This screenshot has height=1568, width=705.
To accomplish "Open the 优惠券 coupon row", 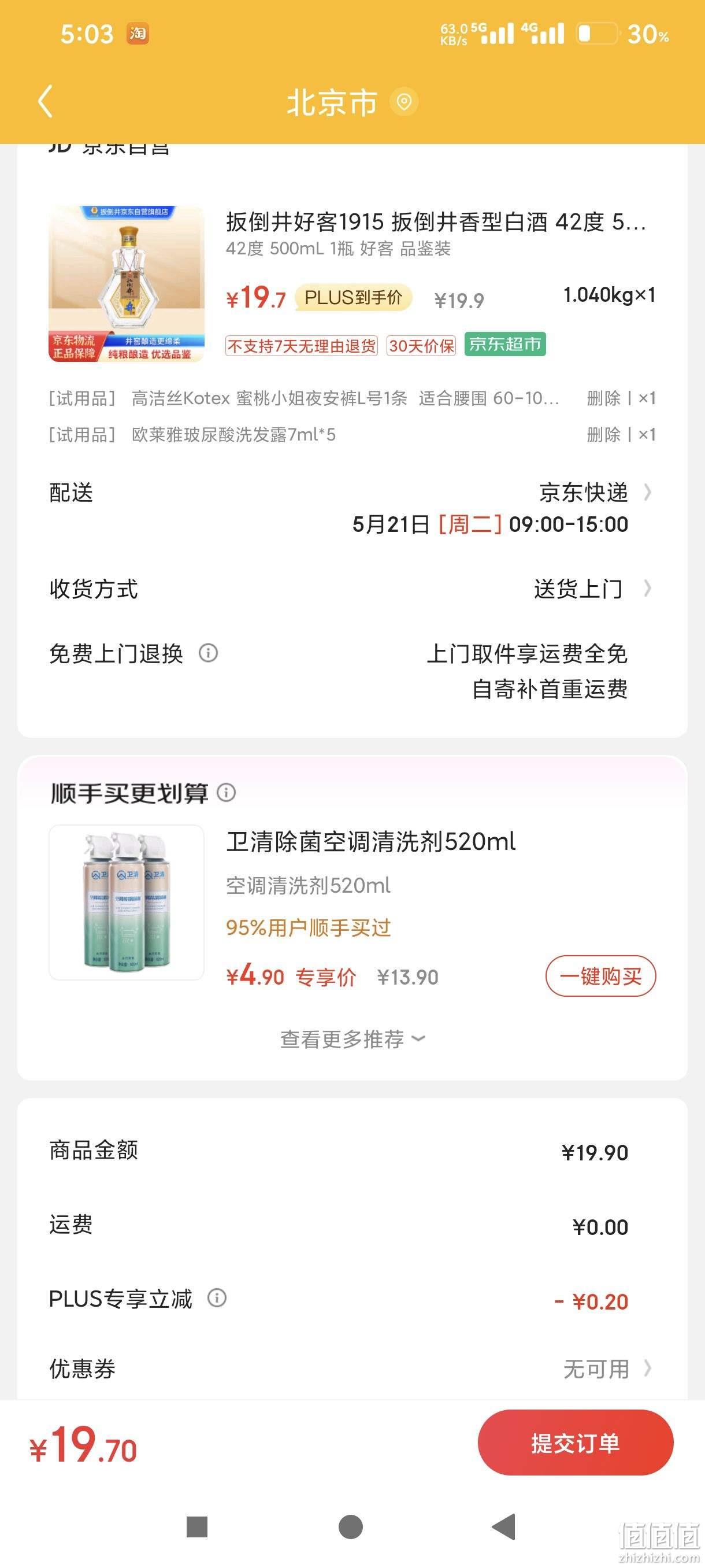I will [x=352, y=1369].
